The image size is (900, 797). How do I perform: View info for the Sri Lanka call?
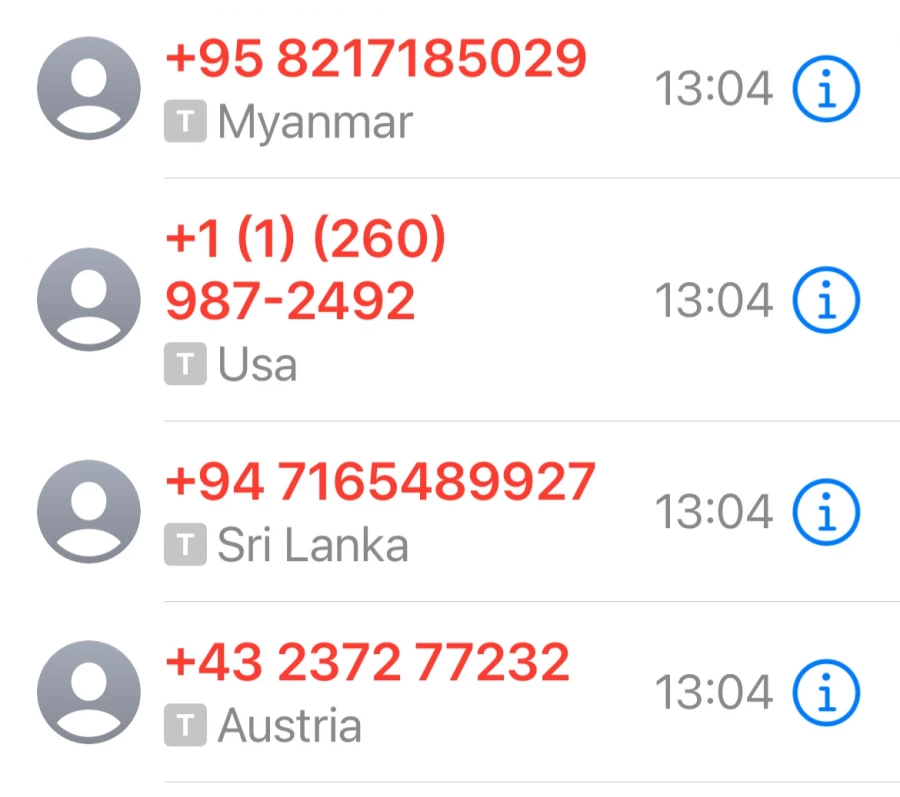826,512
